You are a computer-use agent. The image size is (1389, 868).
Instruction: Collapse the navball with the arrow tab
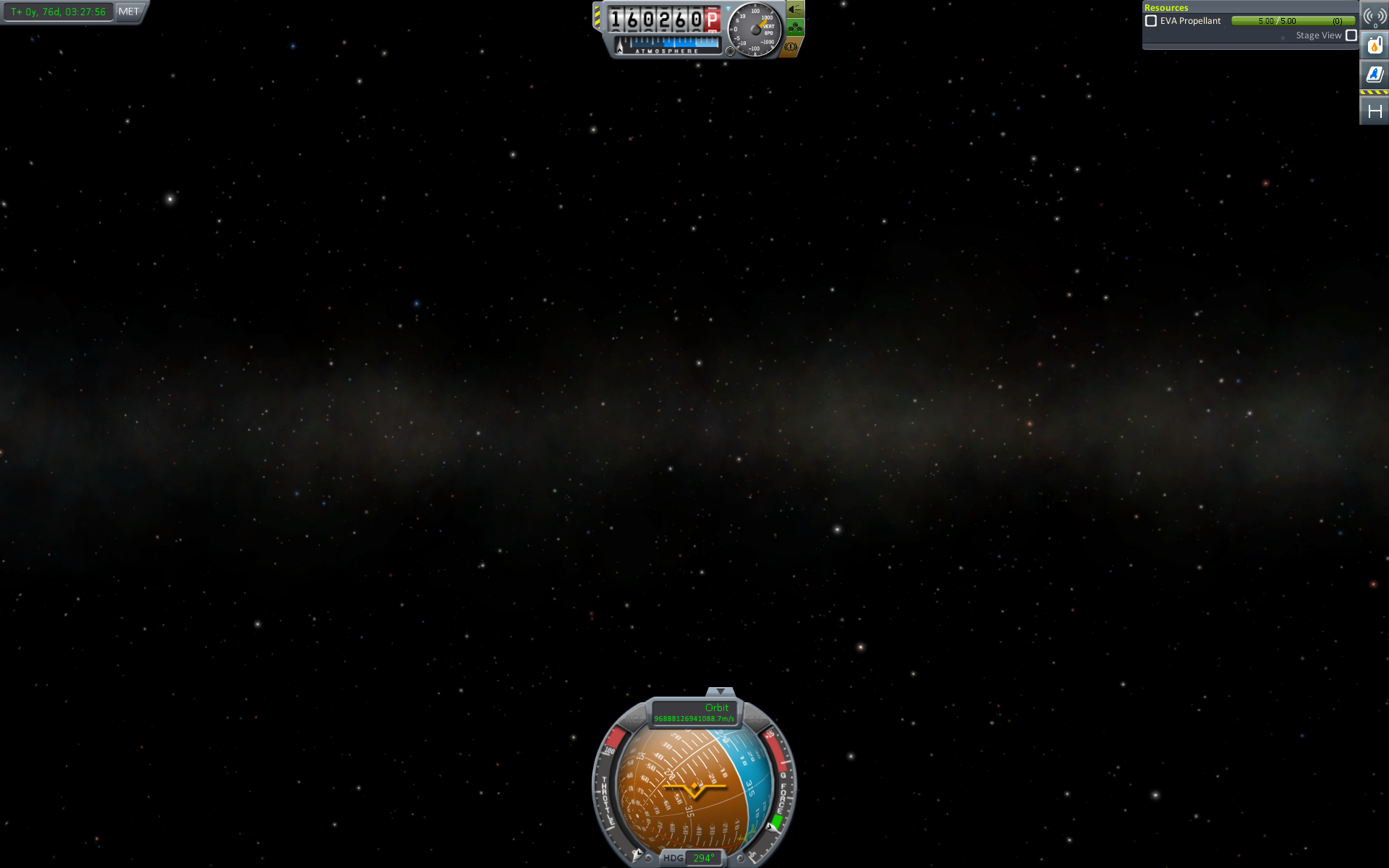point(720,692)
